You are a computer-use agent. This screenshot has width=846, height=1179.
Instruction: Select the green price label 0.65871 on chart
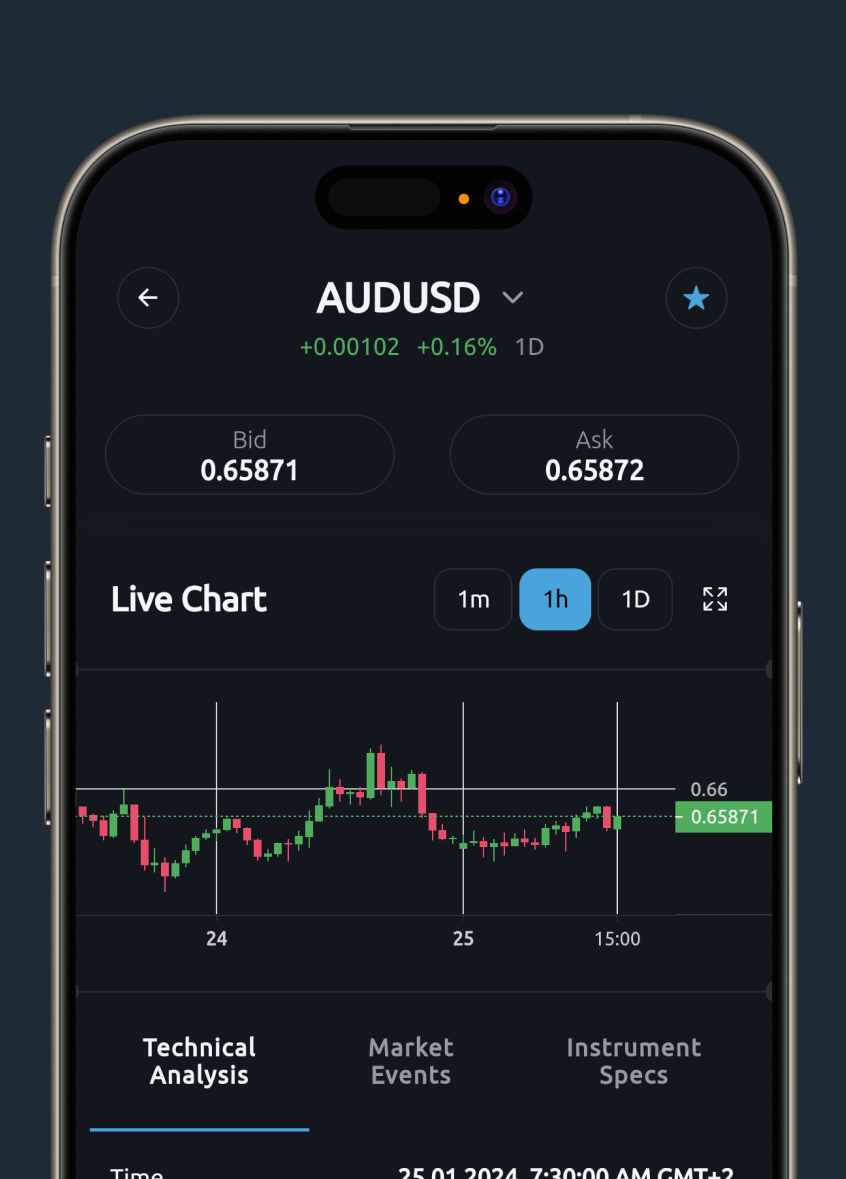click(x=723, y=817)
